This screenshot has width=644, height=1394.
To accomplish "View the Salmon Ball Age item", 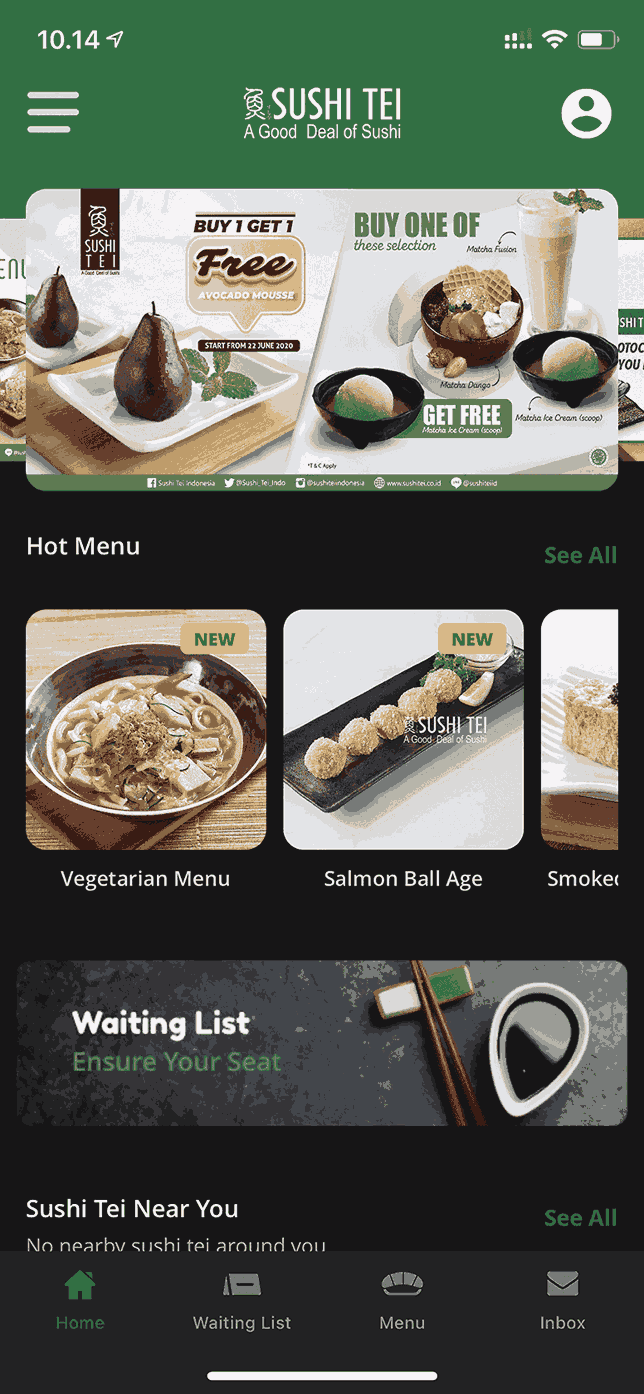I will click(x=403, y=730).
